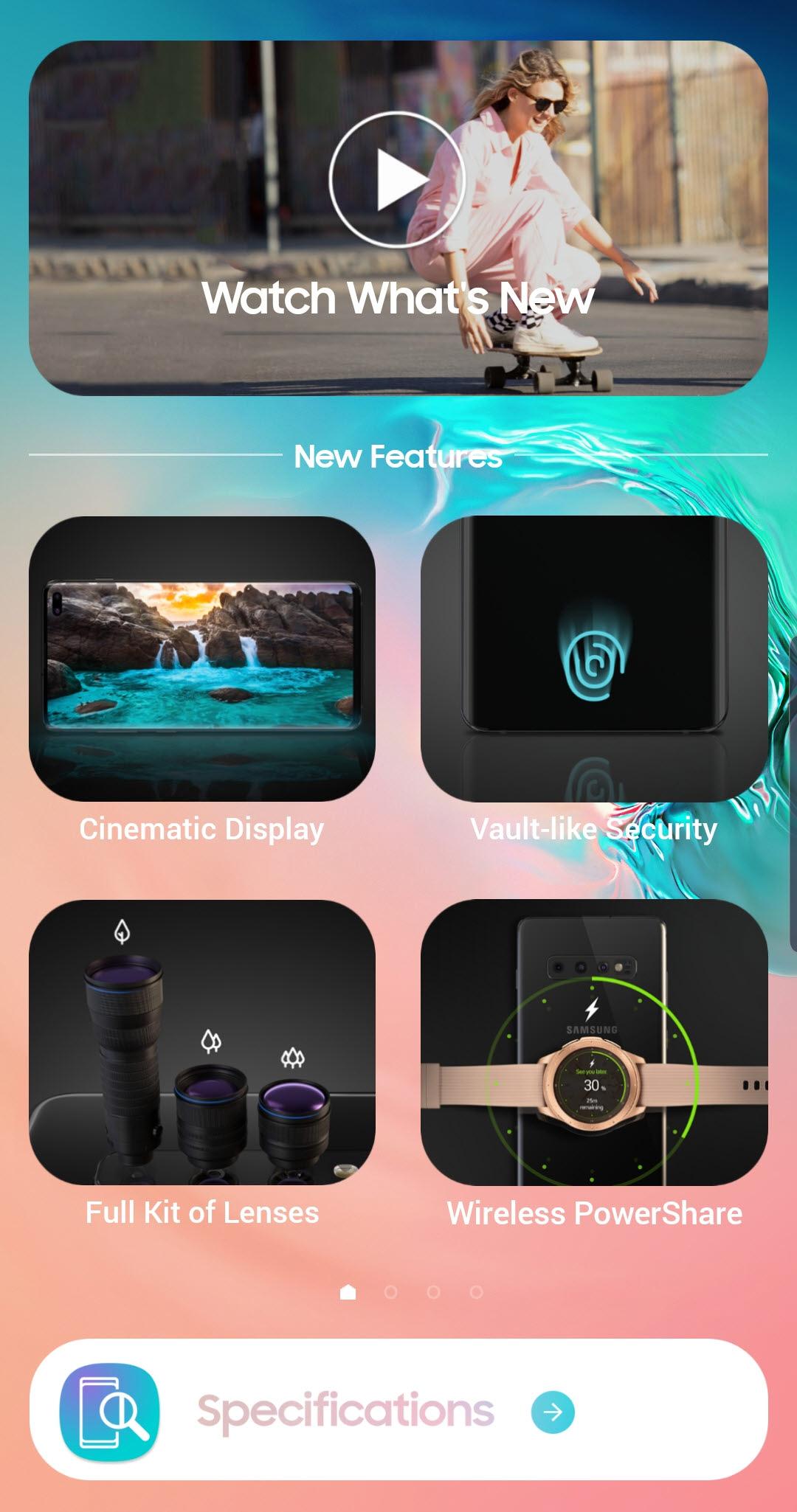Open the Vault-like Security feature card
797x1512 pixels.
(594, 659)
